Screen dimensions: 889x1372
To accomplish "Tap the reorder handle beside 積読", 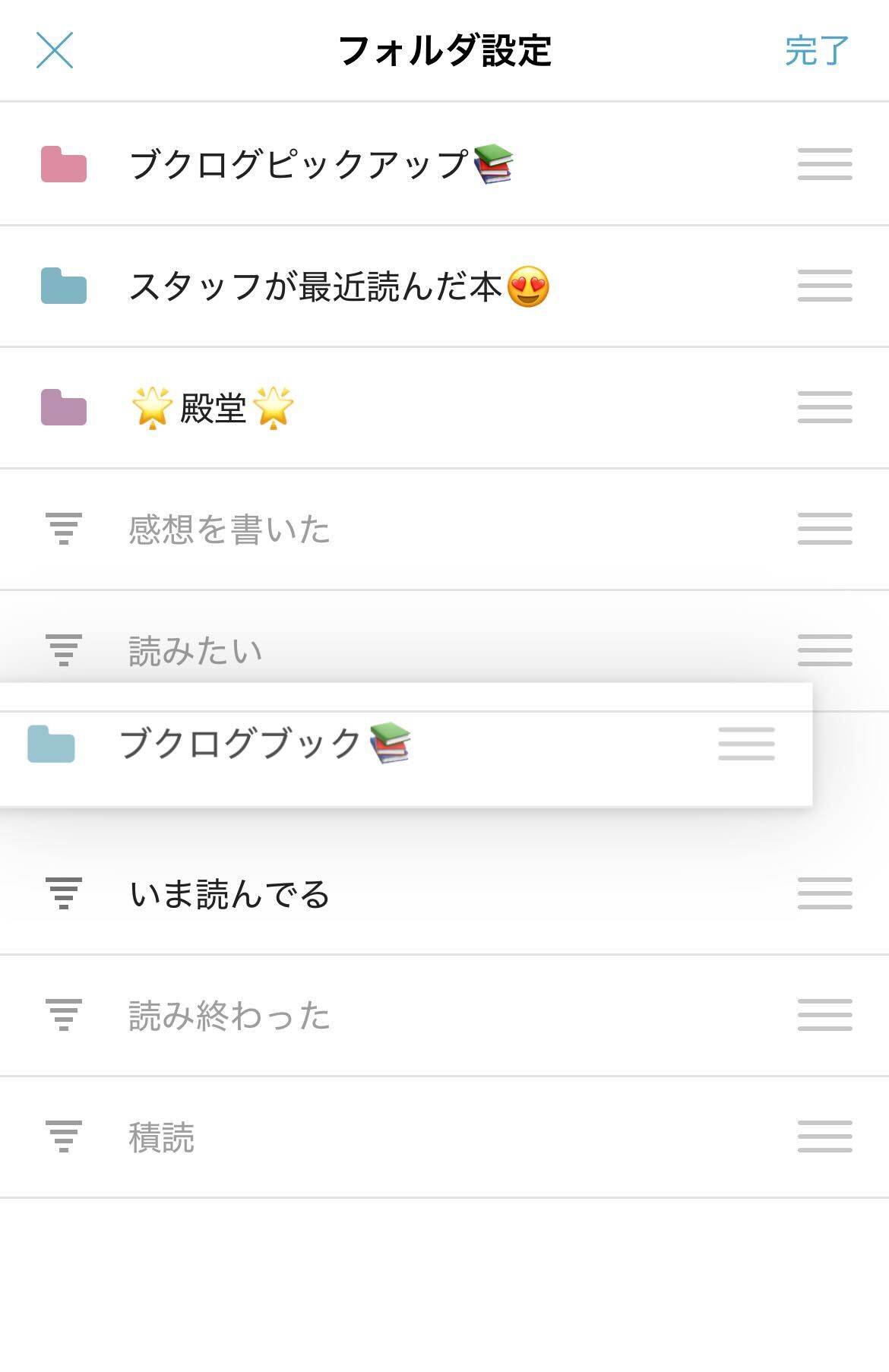I will pyautogui.click(x=824, y=1137).
